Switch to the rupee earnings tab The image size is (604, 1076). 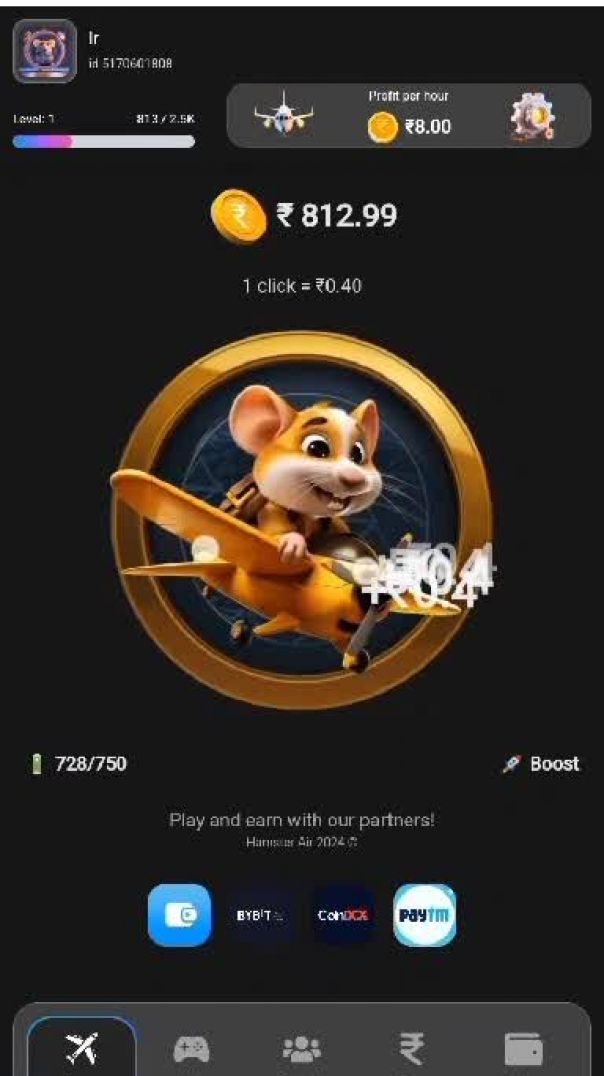click(411, 1049)
